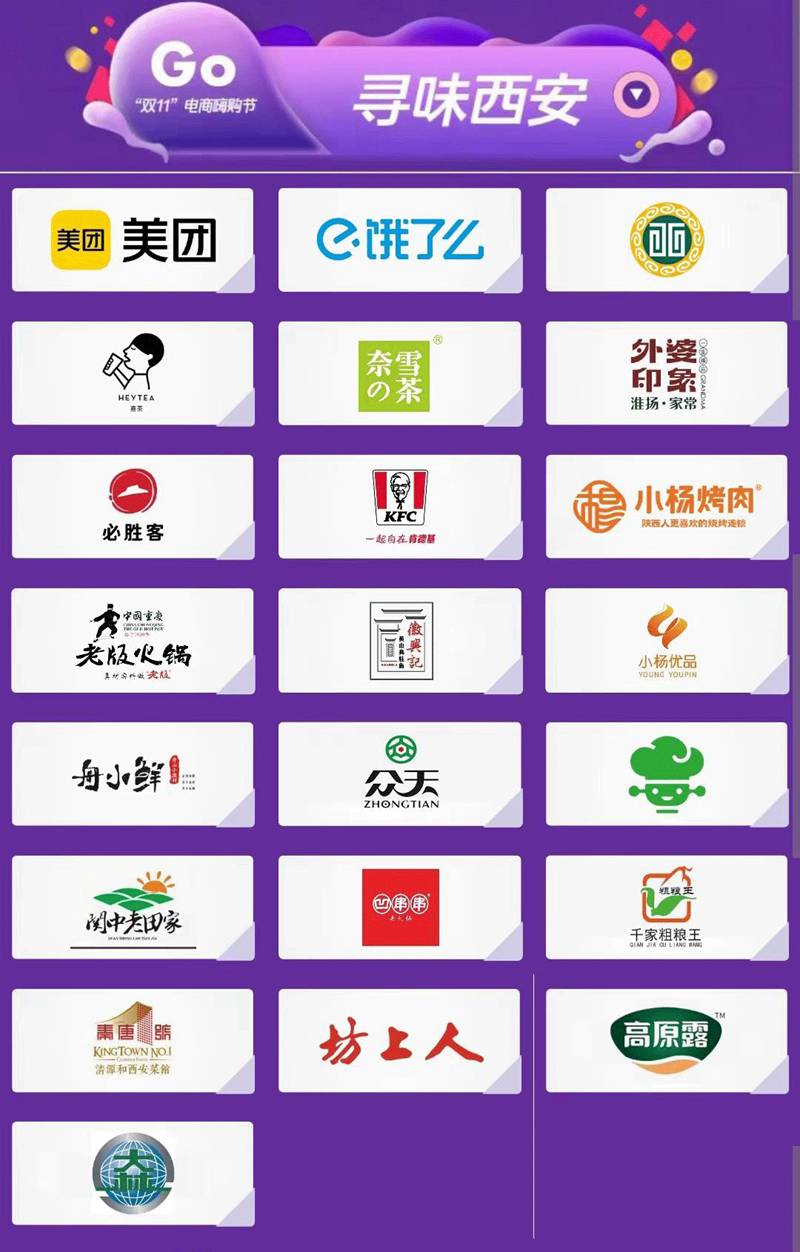Image resolution: width=800 pixels, height=1252 pixels.
Task: Open the 小杨烤肉 brand card
Action: pyautogui.click(x=667, y=506)
